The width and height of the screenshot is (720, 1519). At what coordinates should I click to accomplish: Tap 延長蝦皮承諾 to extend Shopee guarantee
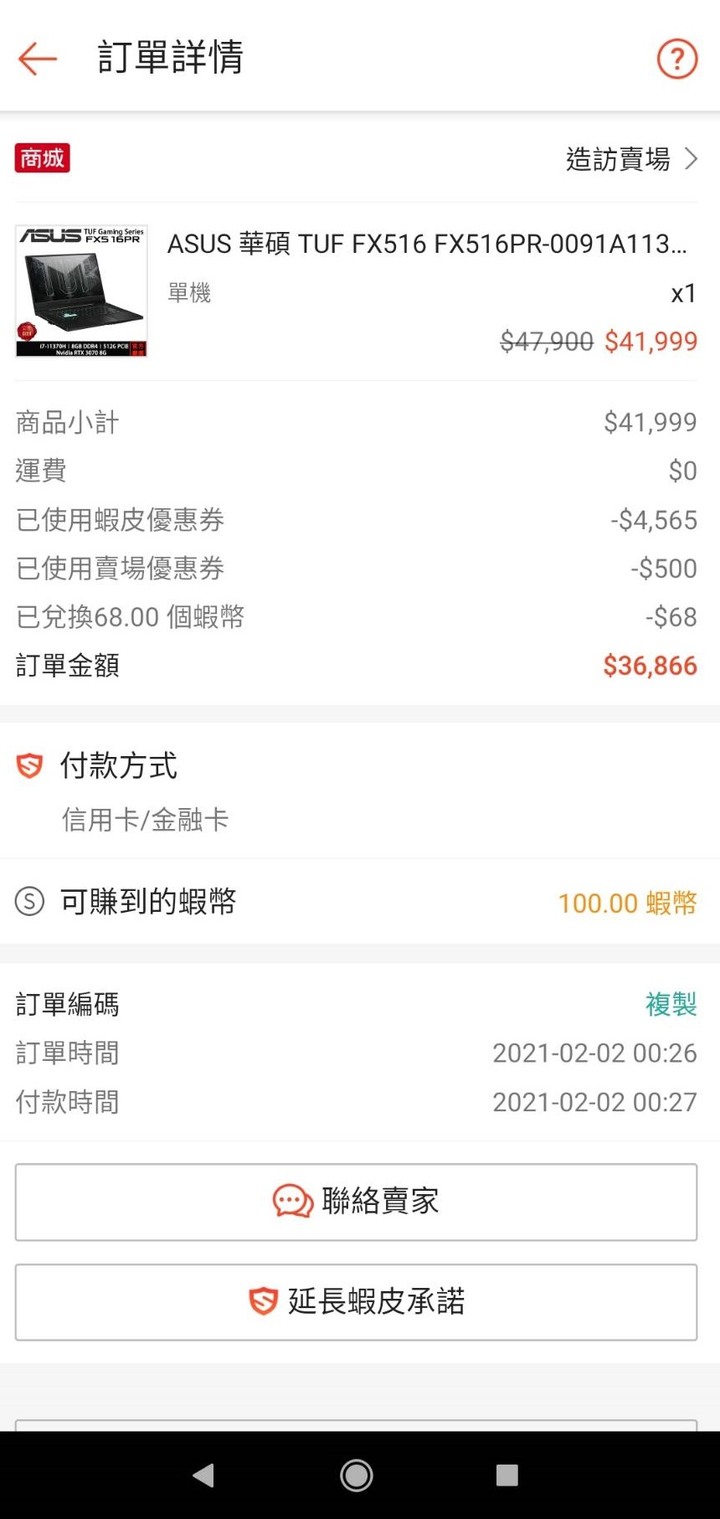point(356,1302)
